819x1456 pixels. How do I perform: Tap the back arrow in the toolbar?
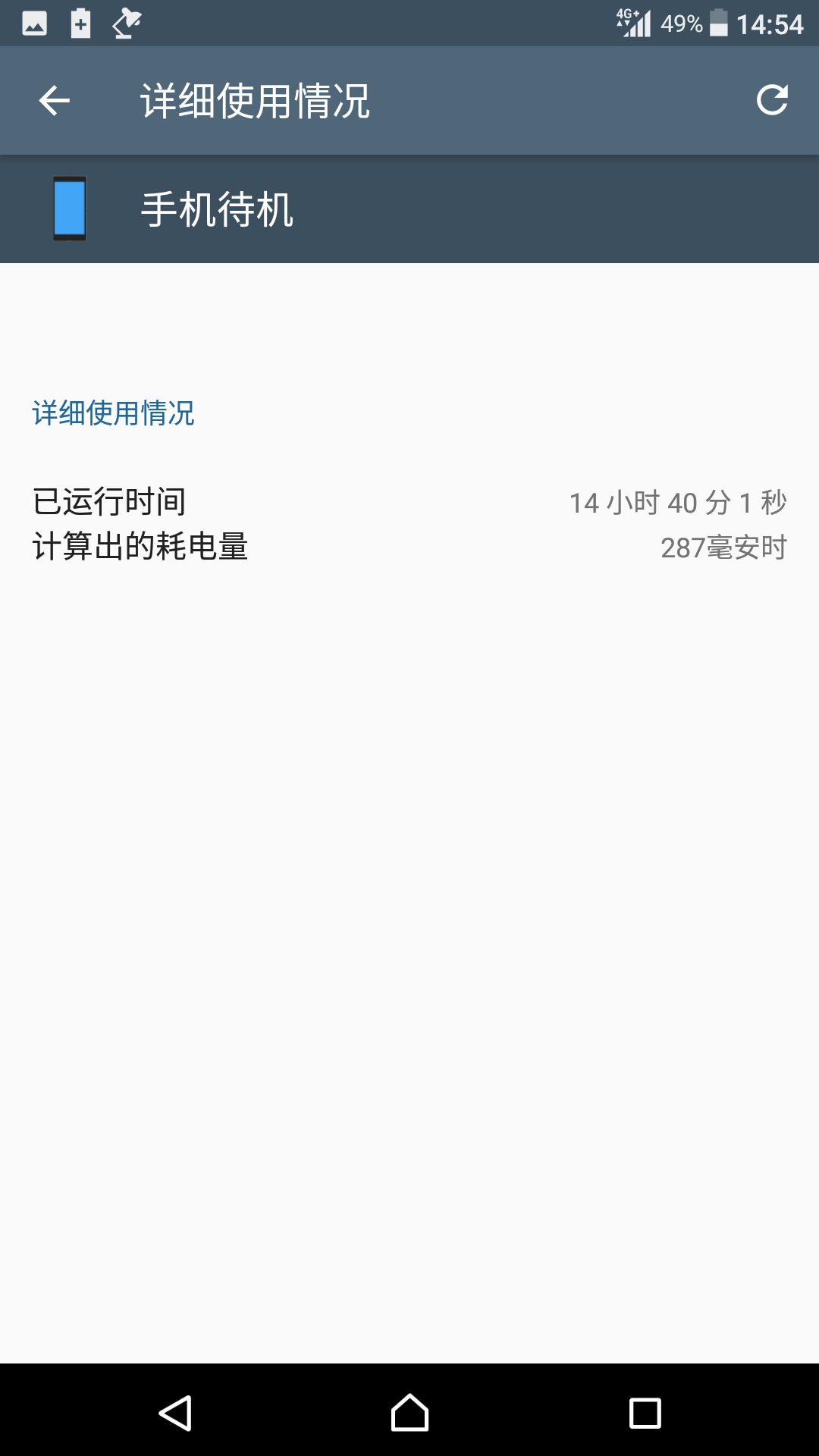[x=53, y=101]
